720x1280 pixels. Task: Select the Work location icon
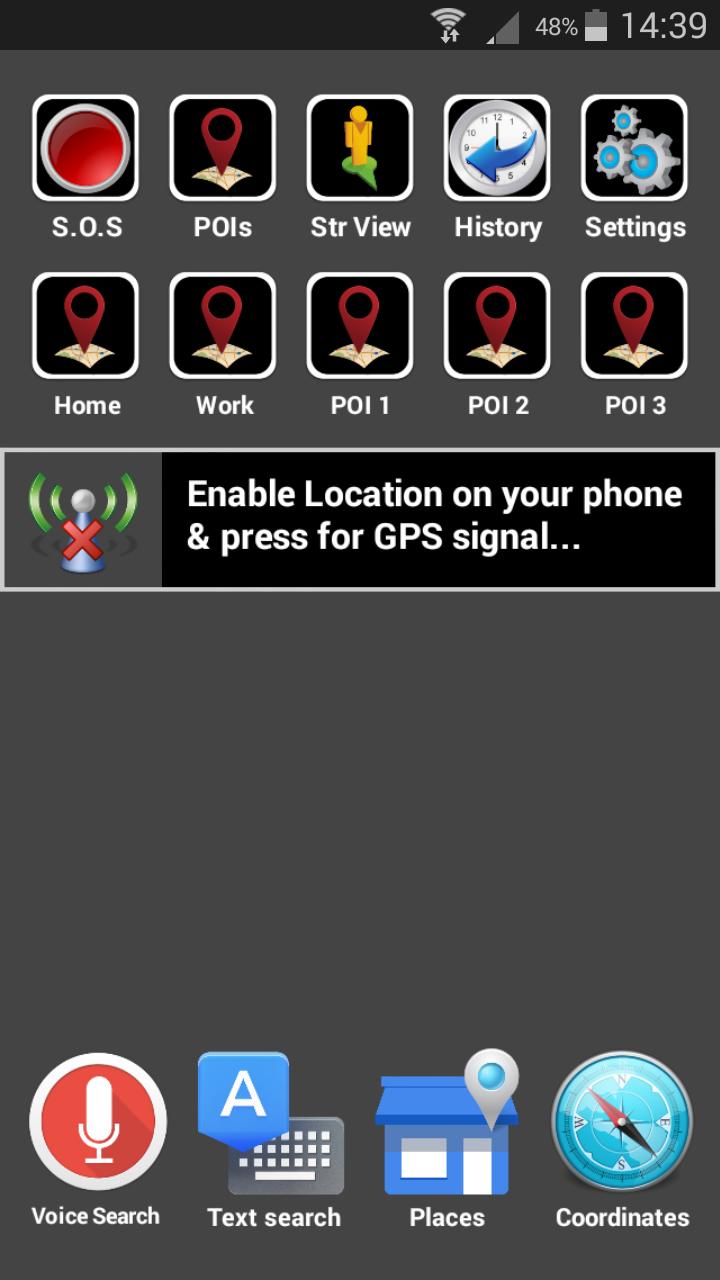tap(223, 326)
